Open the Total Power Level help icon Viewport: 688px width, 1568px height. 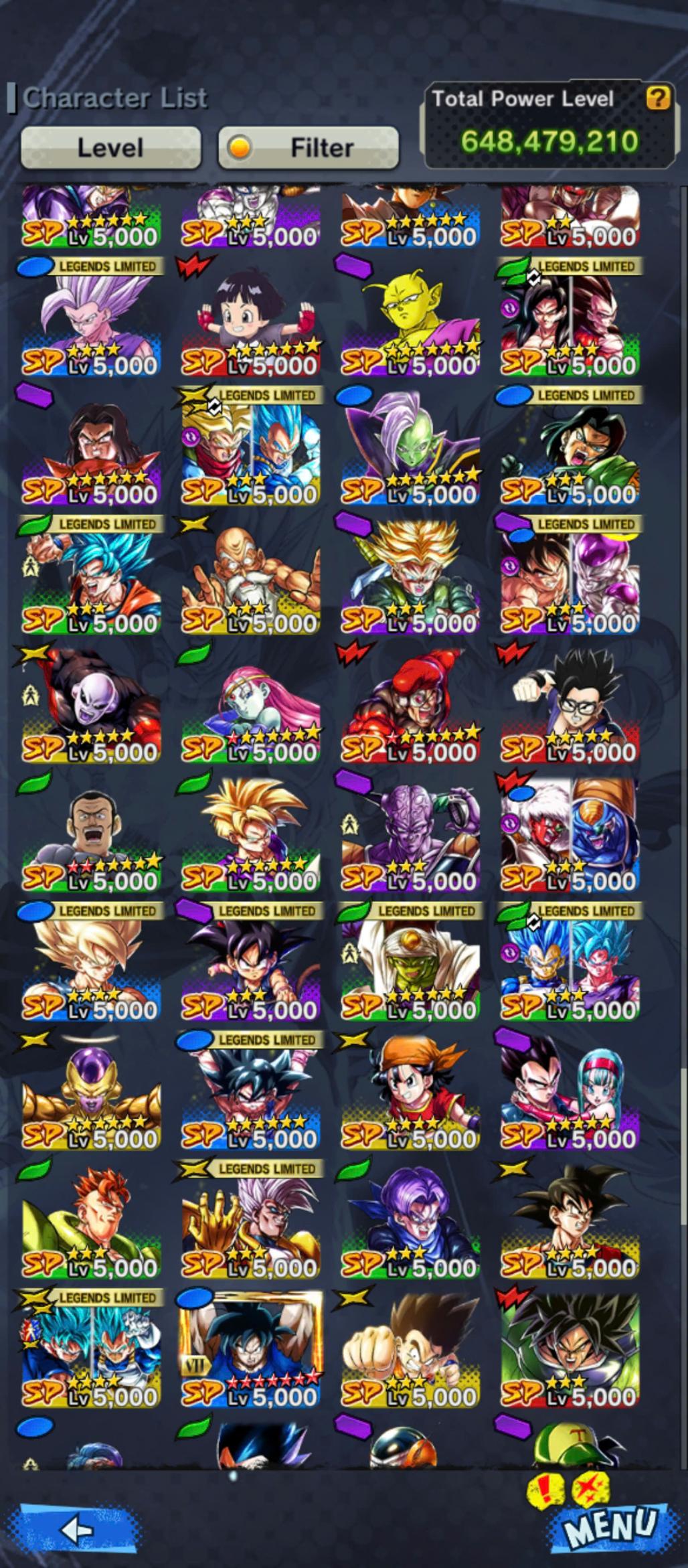(658, 98)
